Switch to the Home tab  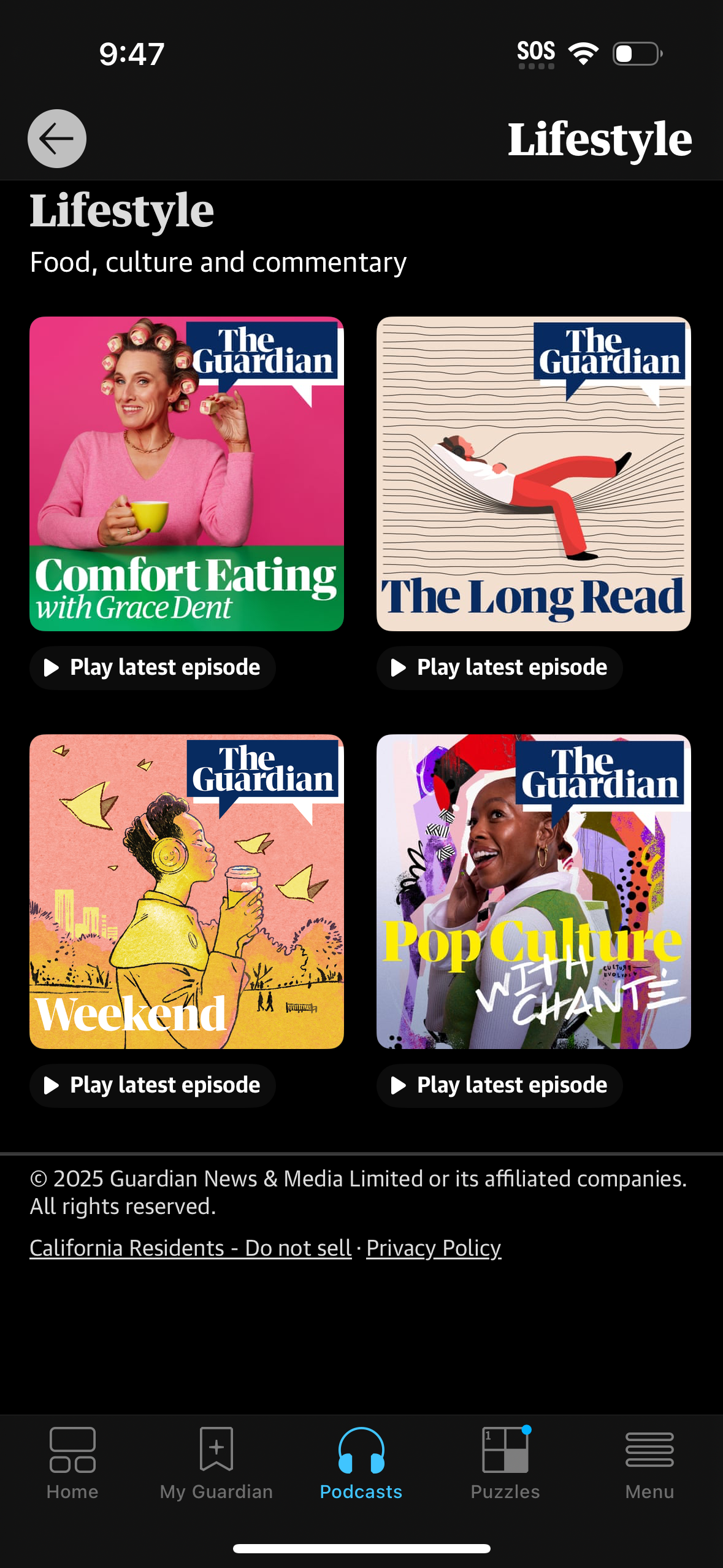tap(72, 1463)
